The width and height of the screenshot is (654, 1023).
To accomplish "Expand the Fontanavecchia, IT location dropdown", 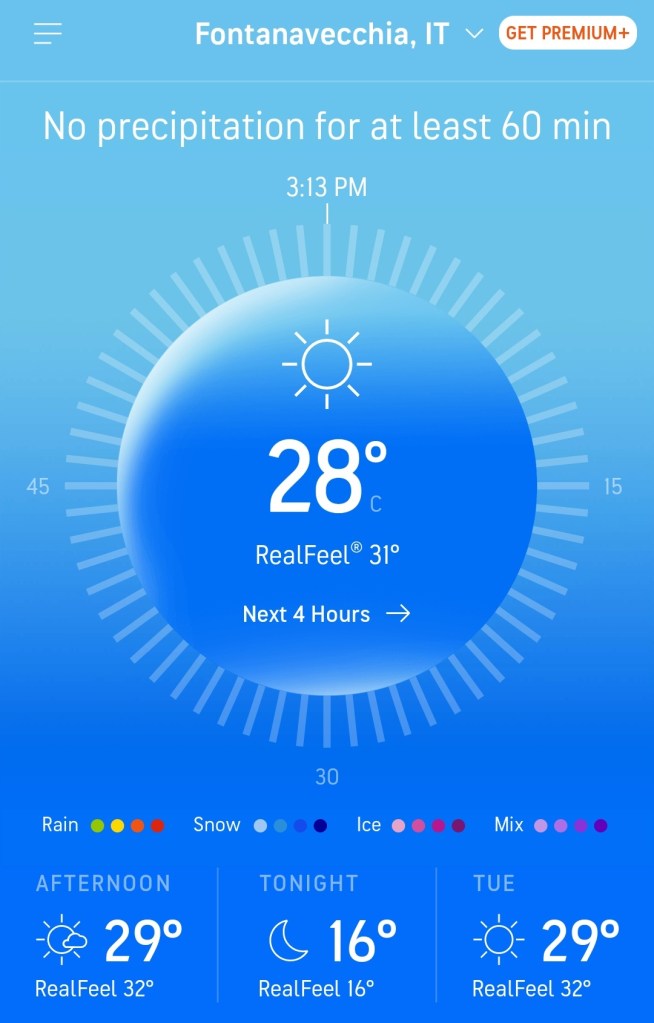I will [x=473, y=34].
